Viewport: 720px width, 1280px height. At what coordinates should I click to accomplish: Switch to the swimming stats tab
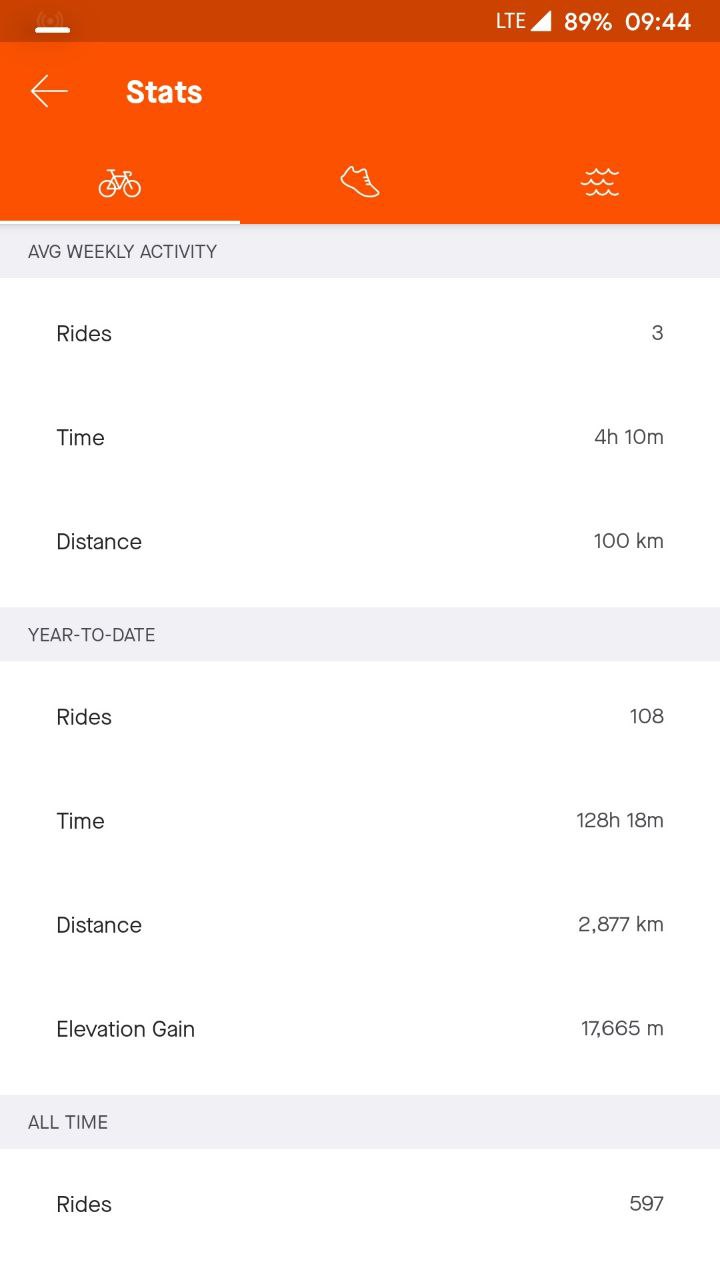pyautogui.click(x=600, y=183)
